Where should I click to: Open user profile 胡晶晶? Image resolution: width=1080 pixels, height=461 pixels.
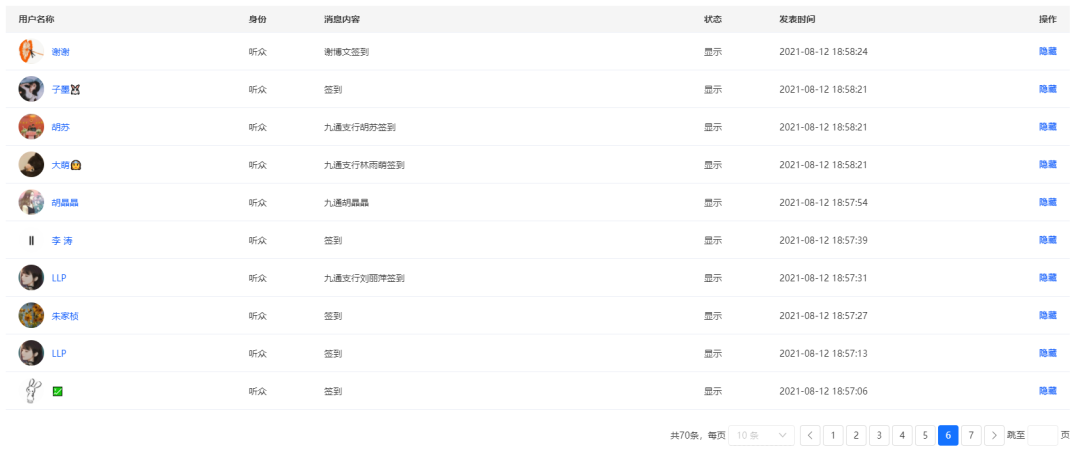point(65,203)
